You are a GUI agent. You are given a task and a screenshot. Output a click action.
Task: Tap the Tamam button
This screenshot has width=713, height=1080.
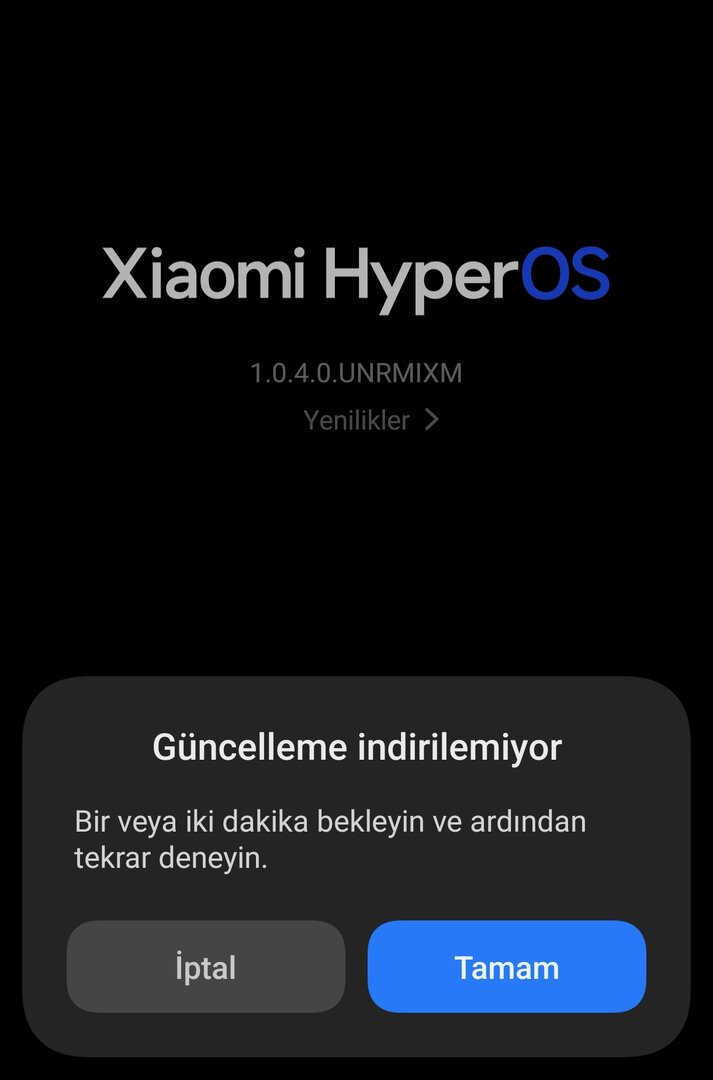[x=506, y=967]
